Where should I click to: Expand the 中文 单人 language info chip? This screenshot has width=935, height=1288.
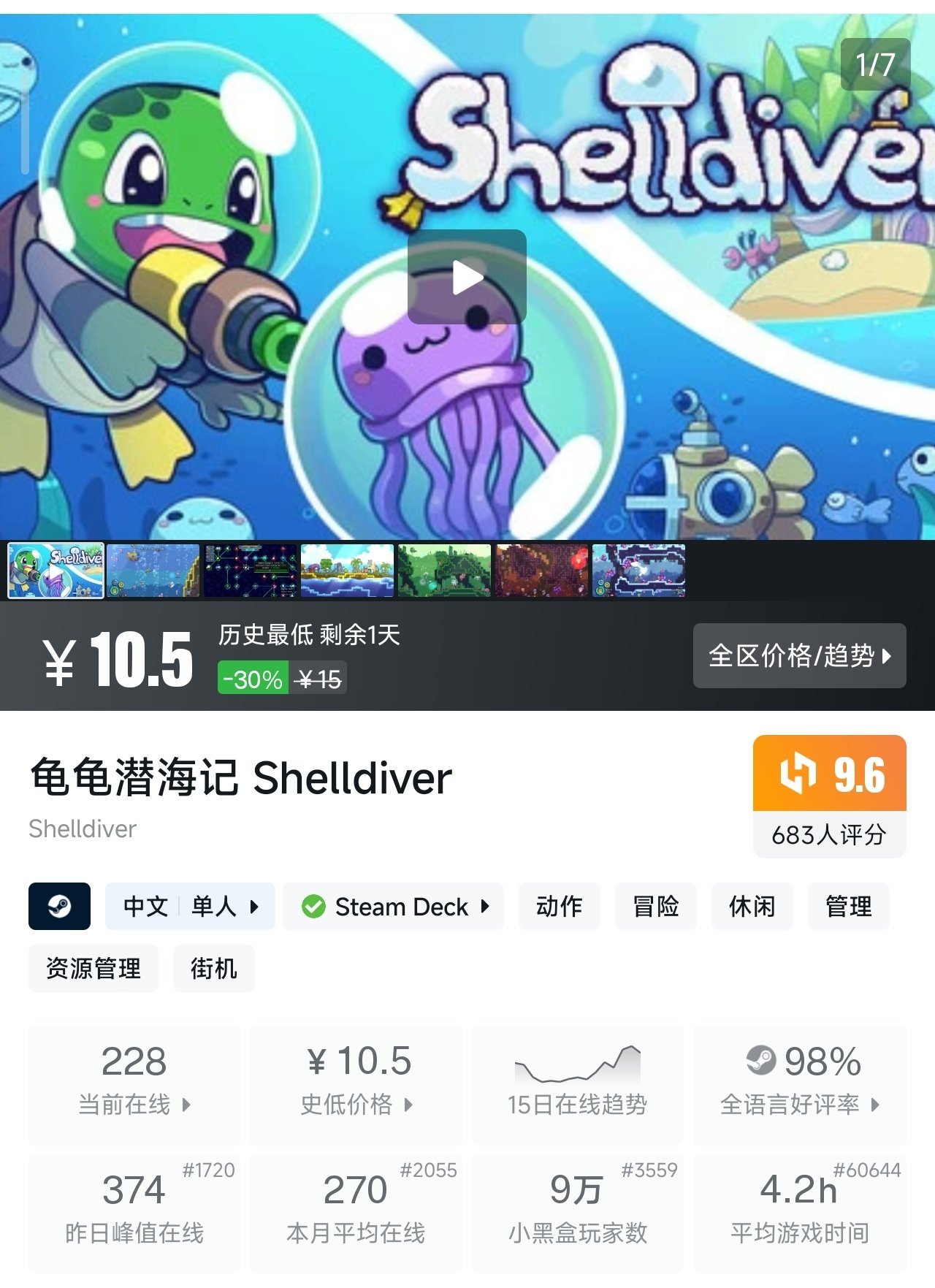(x=190, y=906)
